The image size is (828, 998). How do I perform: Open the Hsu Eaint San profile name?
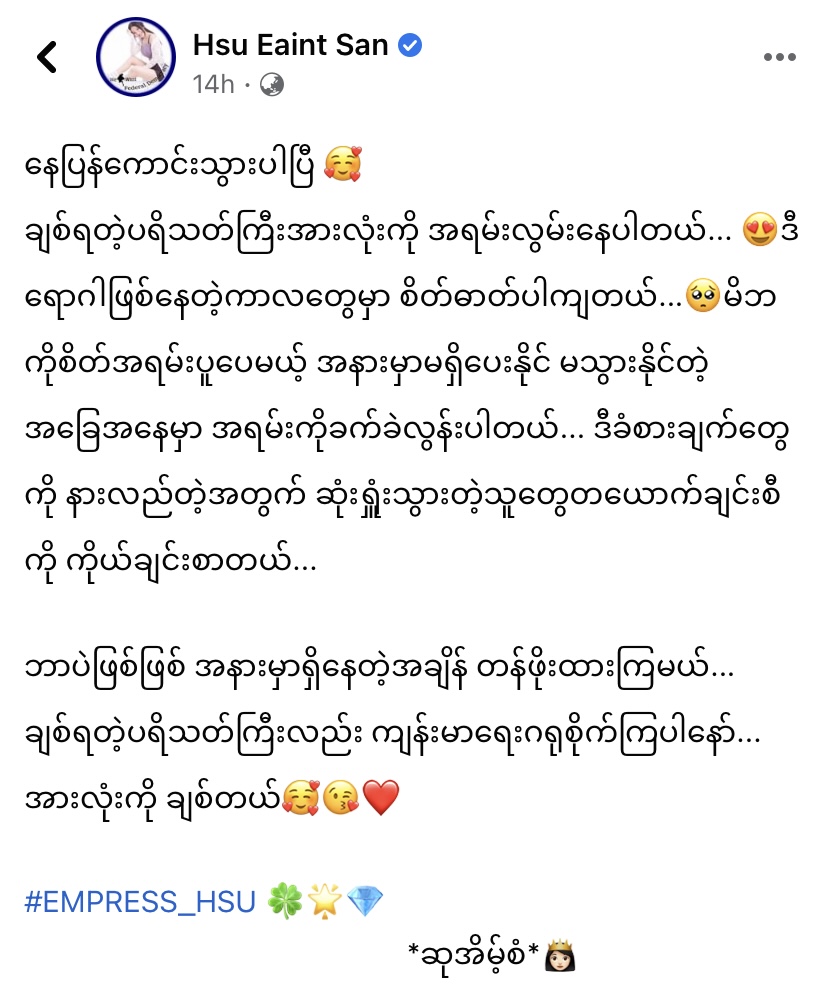tap(291, 44)
